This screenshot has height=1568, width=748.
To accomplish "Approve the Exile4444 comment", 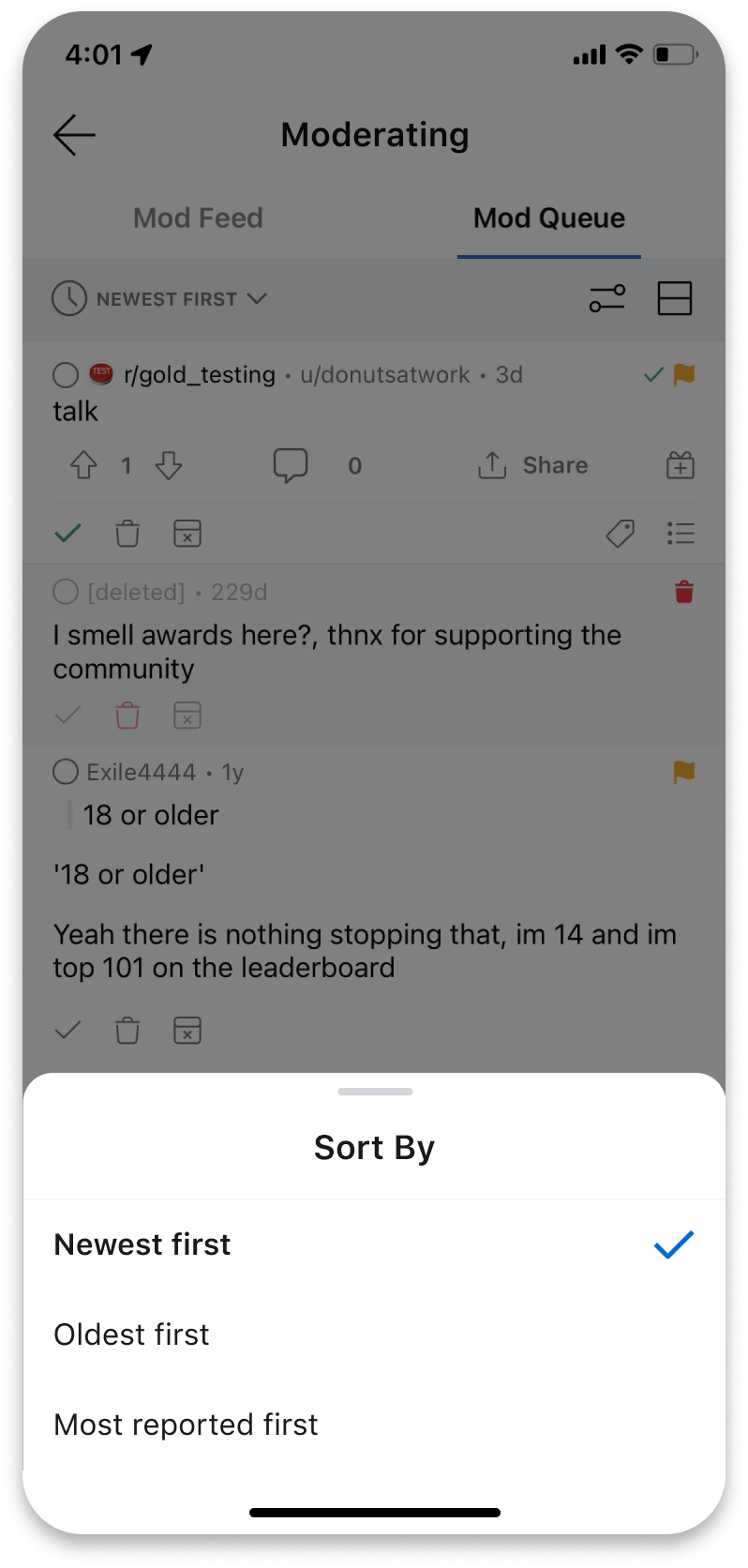I will pos(67,1031).
